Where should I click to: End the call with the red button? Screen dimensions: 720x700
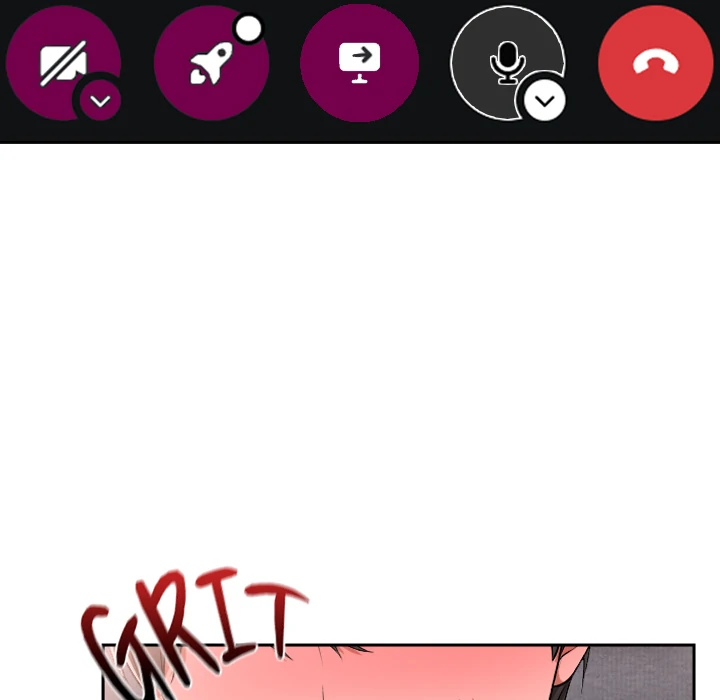pos(655,62)
